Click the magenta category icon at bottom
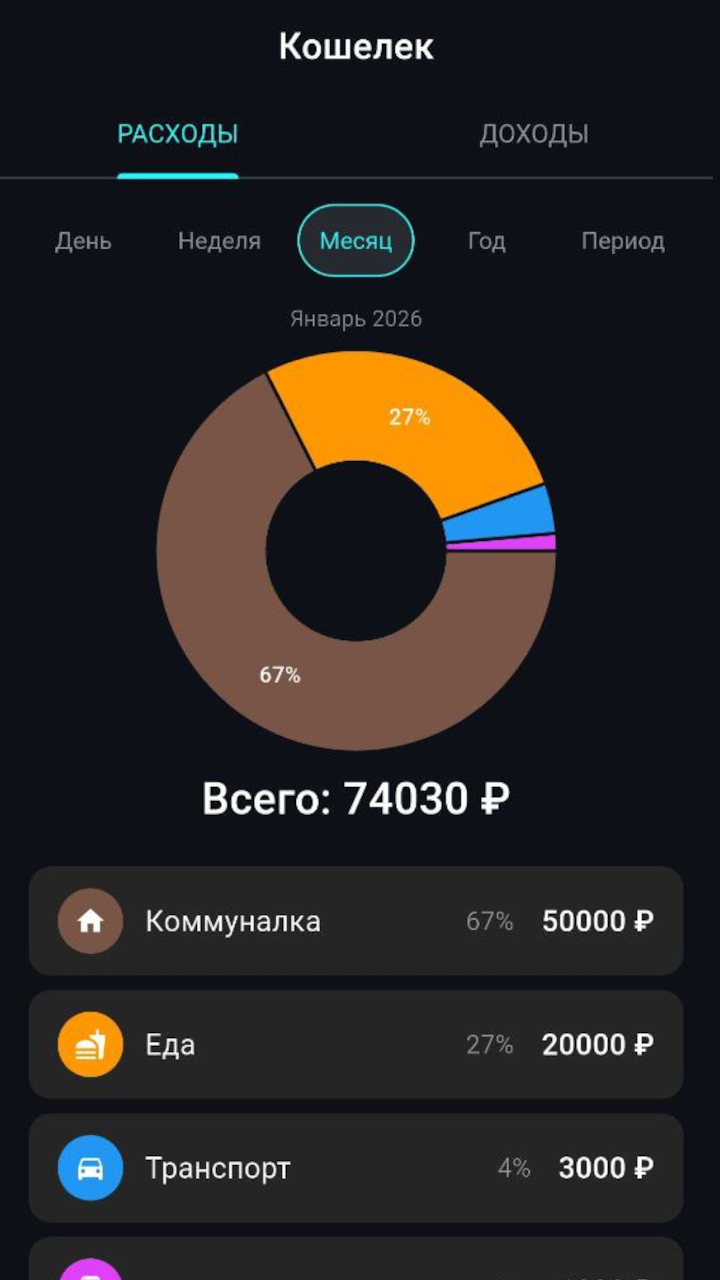Screen dimensions: 720x1280 [89, 1270]
